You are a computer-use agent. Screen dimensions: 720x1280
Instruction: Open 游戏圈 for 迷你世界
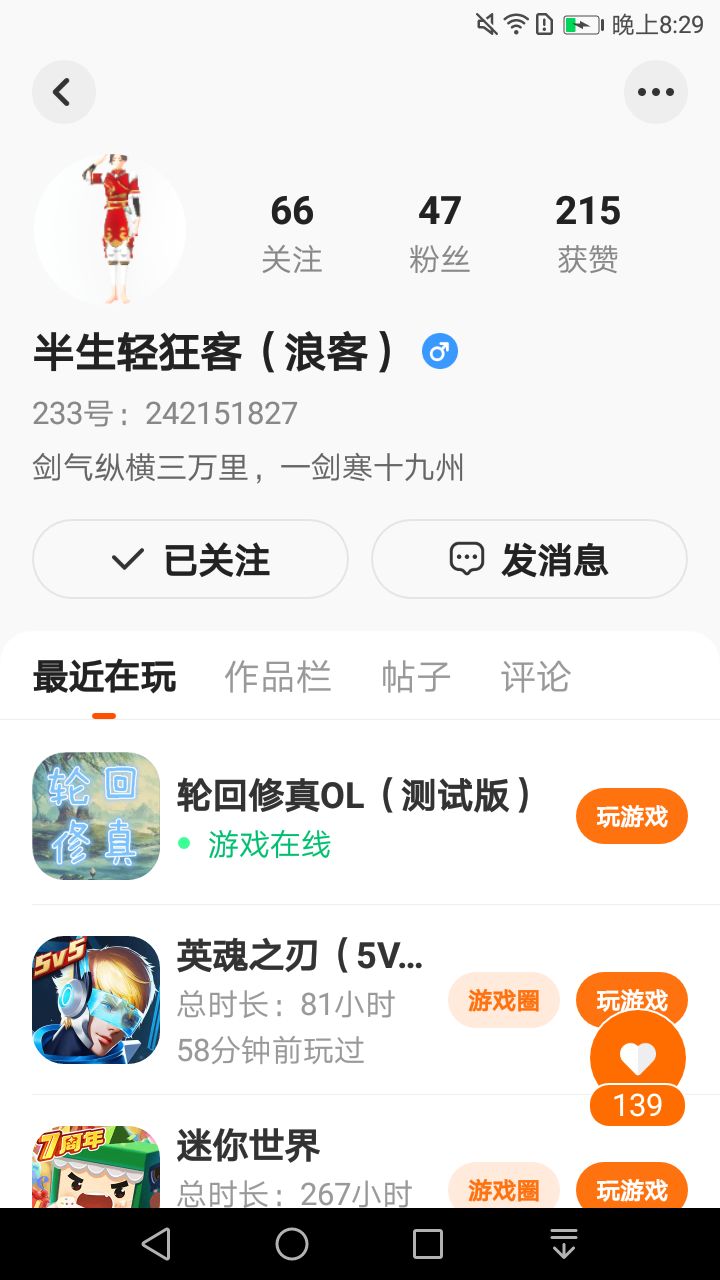pos(503,1189)
